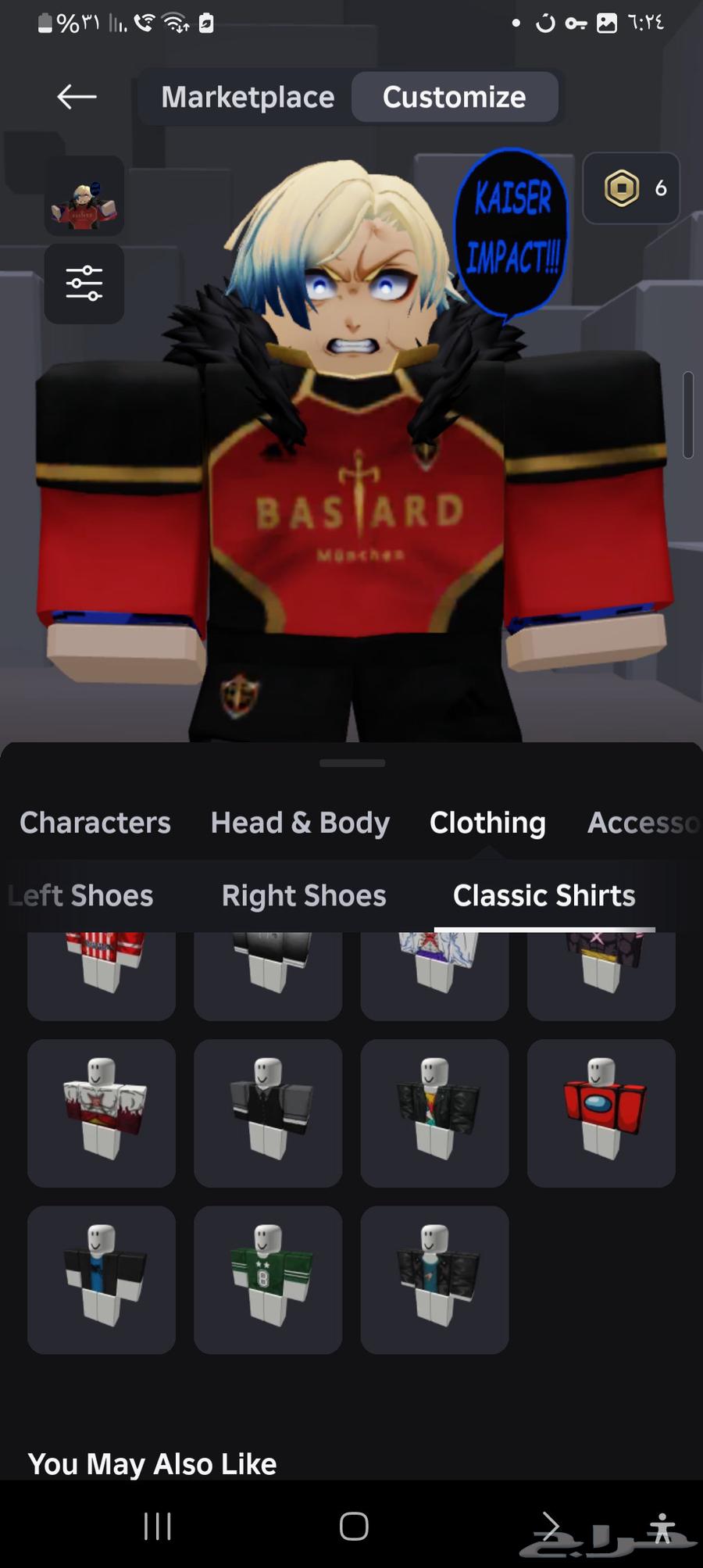This screenshot has width=703, height=1568.
Task: Select the Classic Shirts subcategory
Action: tap(544, 895)
